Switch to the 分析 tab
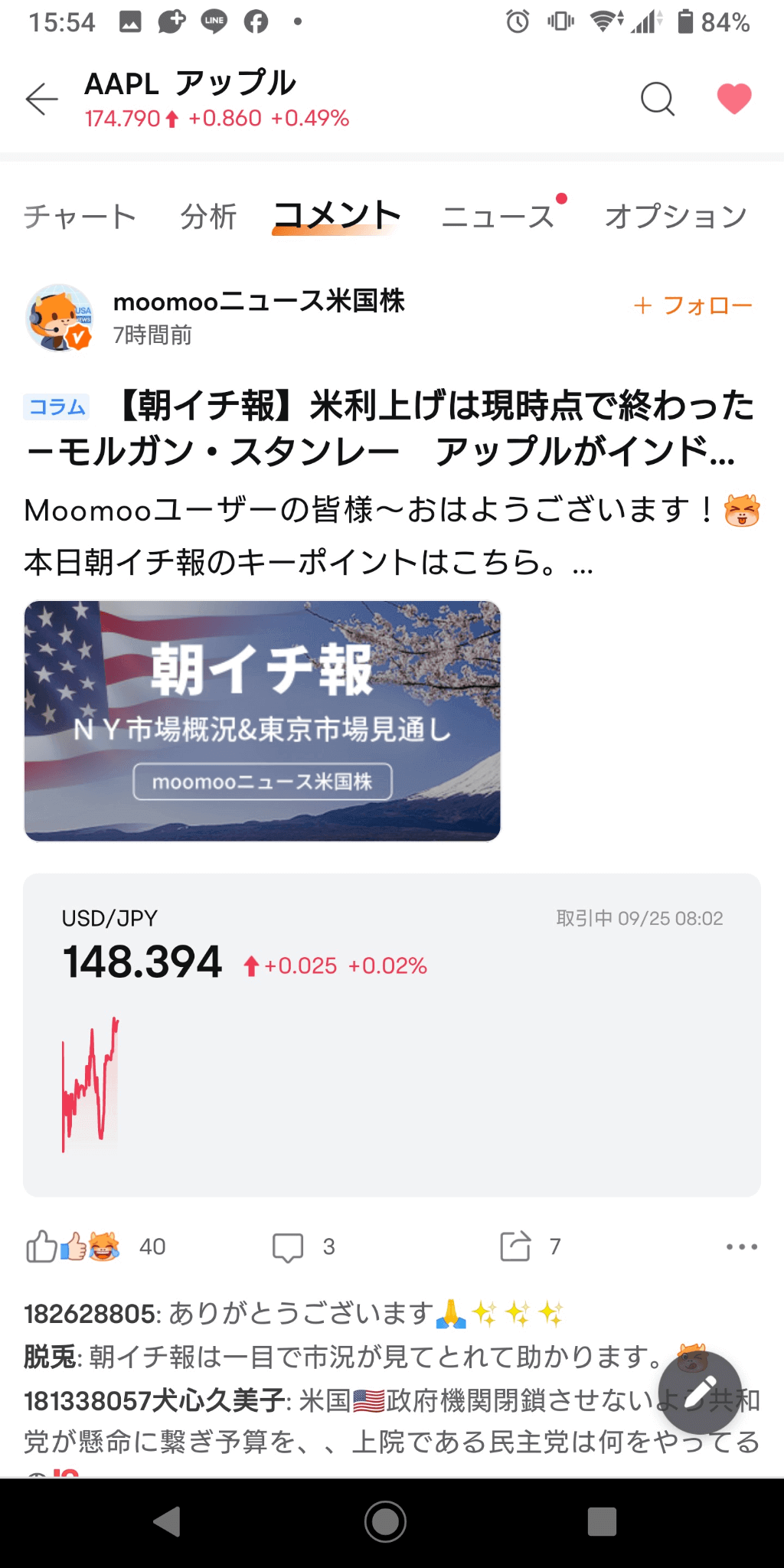 208,217
